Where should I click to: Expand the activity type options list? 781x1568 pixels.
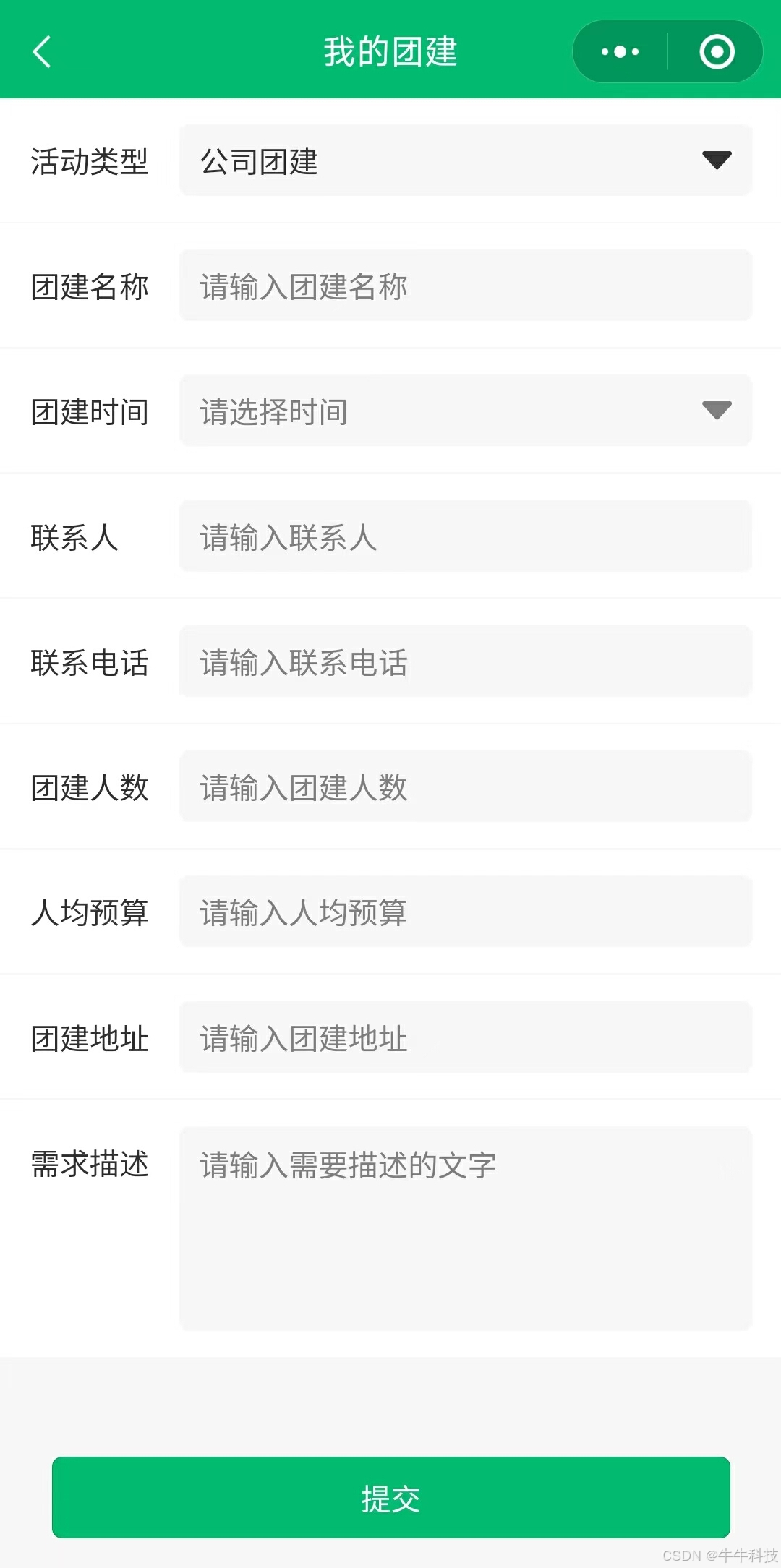click(715, 160)
